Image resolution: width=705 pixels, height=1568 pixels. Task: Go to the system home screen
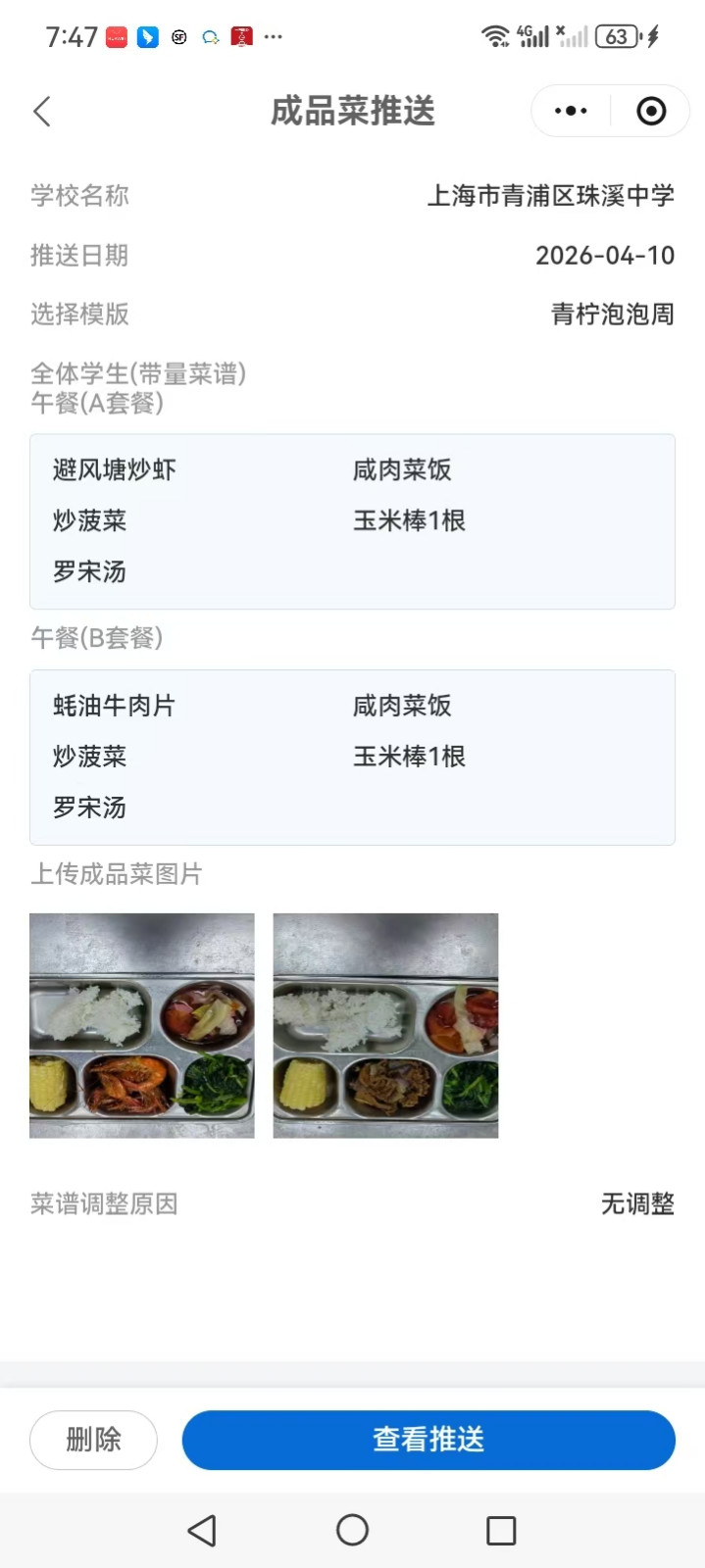point(352,1530)
